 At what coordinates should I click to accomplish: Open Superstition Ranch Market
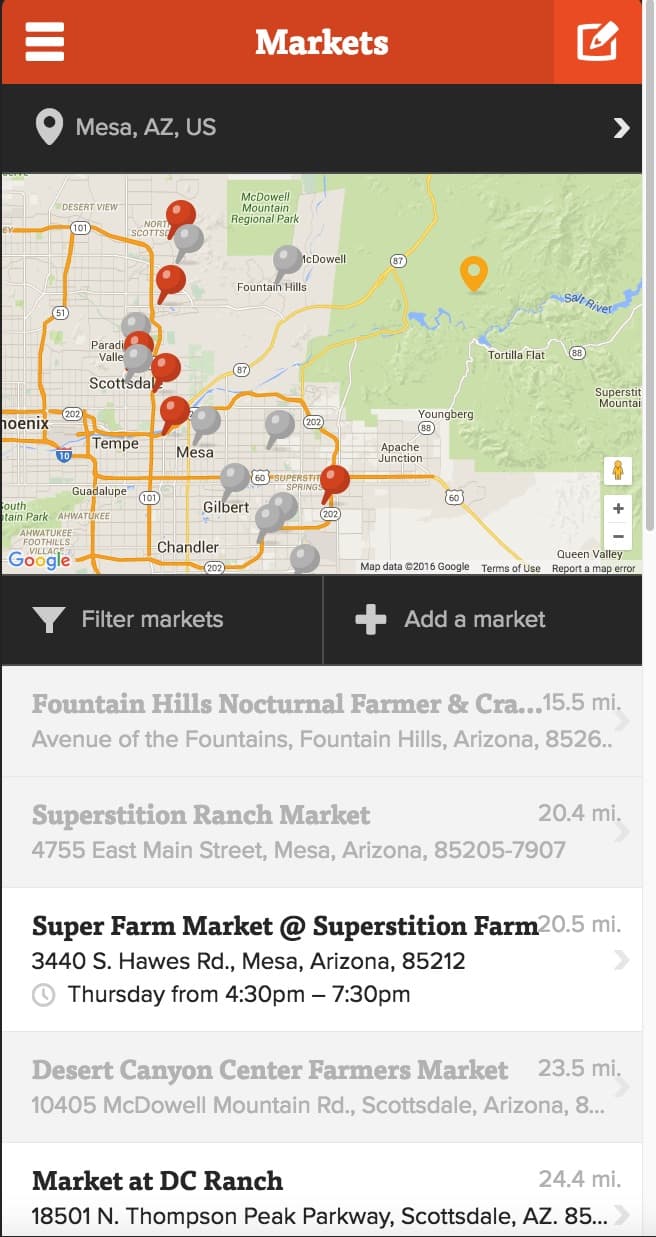pyautogui.click(x=322, y=832)
